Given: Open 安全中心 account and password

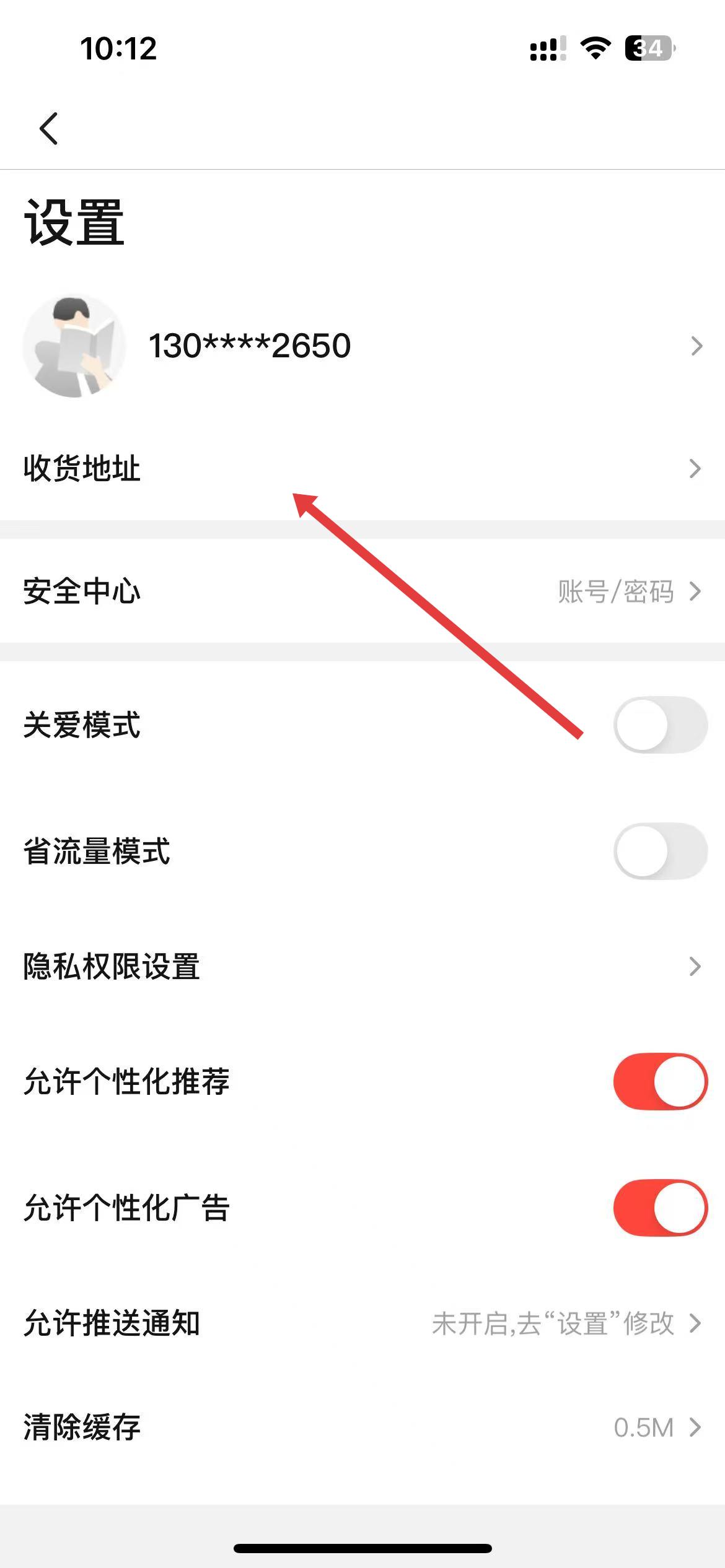Looking at the screenshot, I should click(x=362, y=591).
